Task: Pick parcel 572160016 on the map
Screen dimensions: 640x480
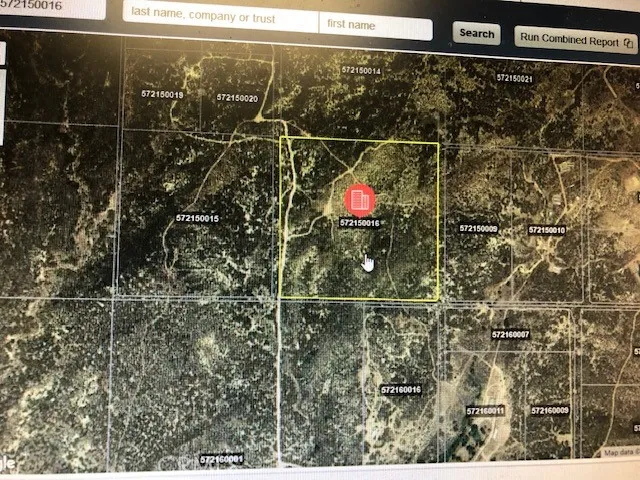Action: pyautogui.click(x=401, y=390)
